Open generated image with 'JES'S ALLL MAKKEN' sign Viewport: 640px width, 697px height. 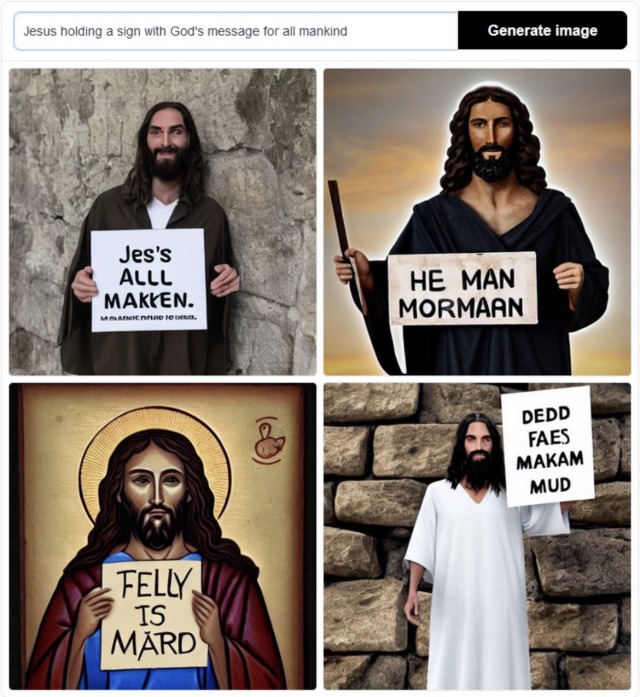click(163, 222)
